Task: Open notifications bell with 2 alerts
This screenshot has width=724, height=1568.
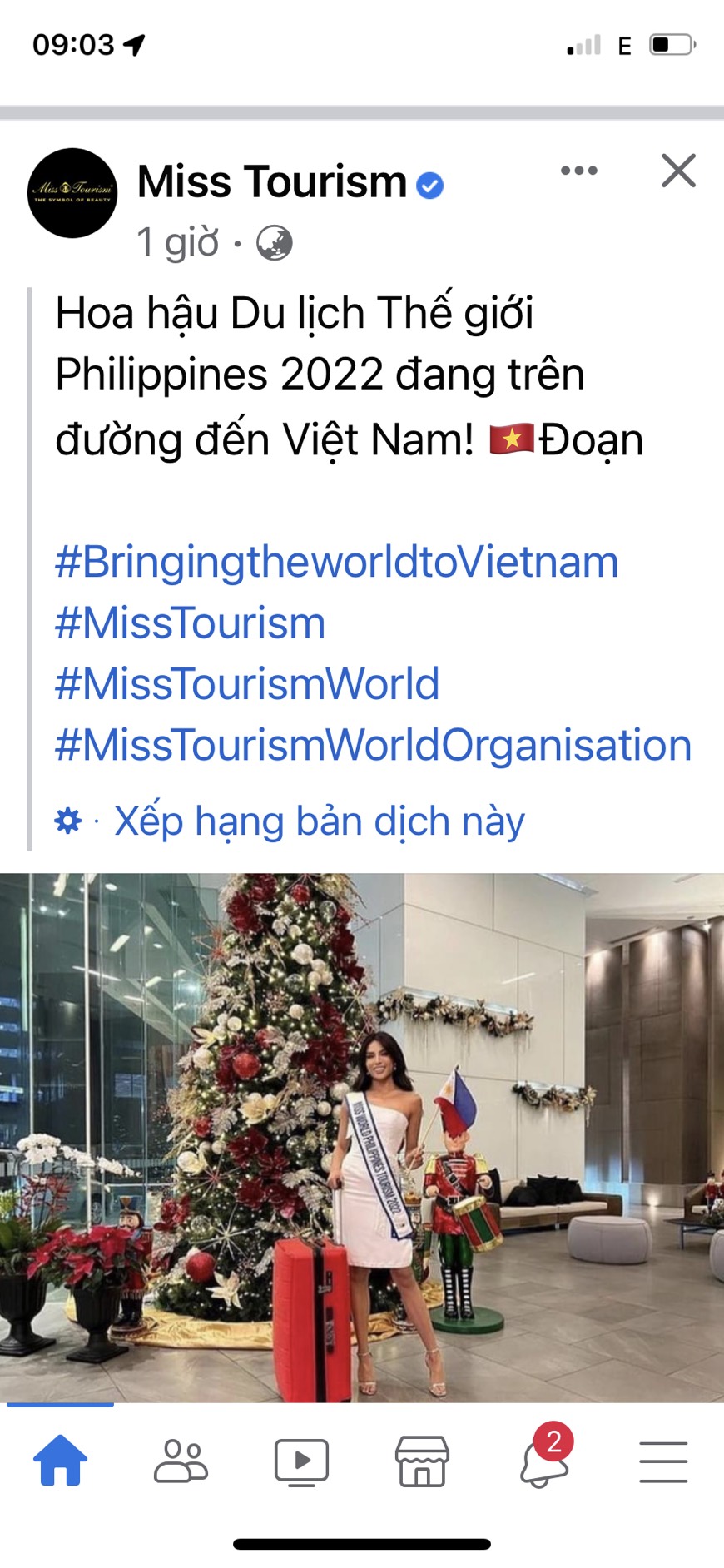Action: coord(543,1461)
